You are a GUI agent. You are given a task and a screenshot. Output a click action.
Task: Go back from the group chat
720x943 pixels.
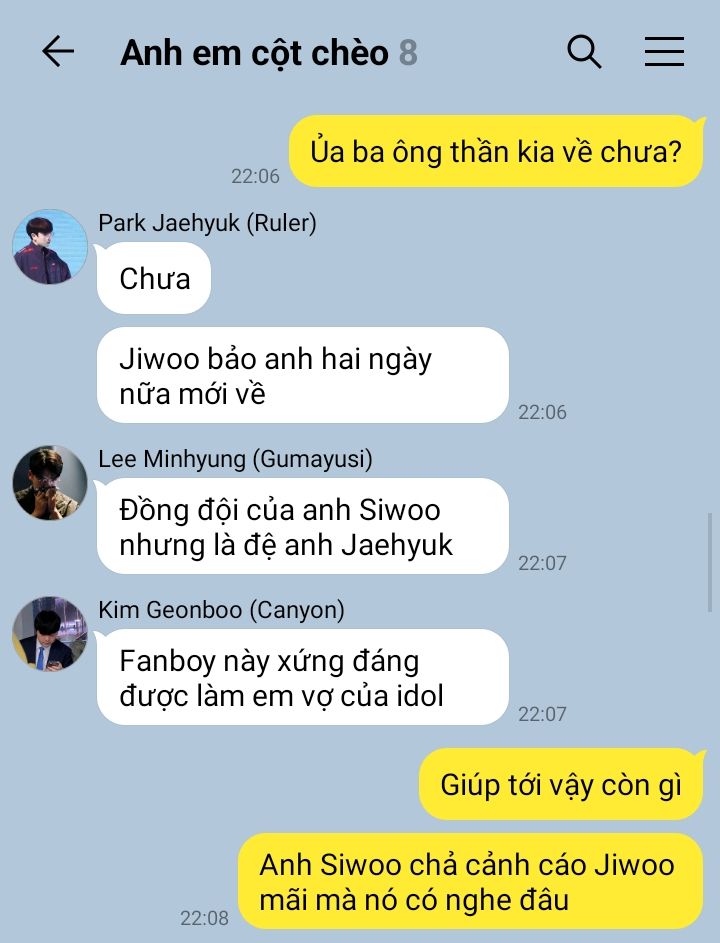(58, 52)
